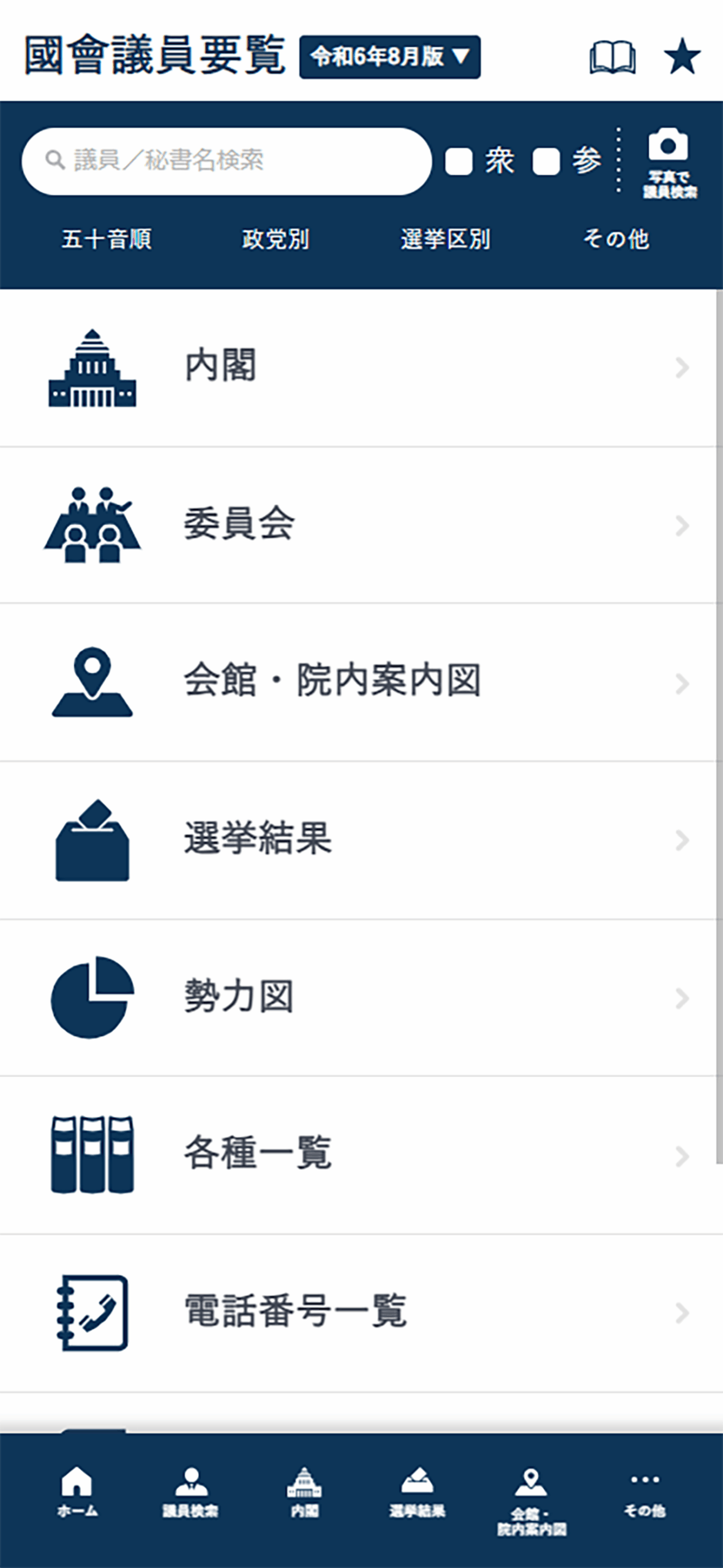Open the 選挙結果 row in the list
Viewport: 723px width, 1568px height.
[x=361, y=840]
